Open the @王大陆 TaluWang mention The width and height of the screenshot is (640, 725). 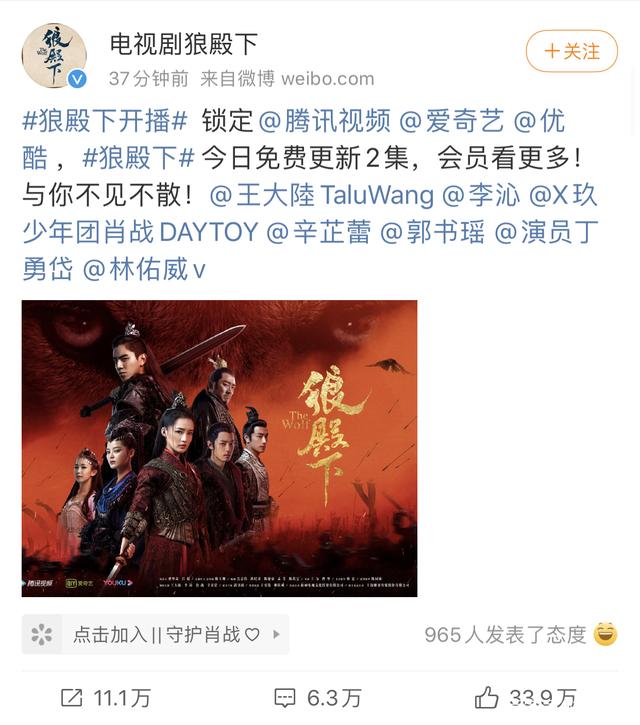coord(321,194)
